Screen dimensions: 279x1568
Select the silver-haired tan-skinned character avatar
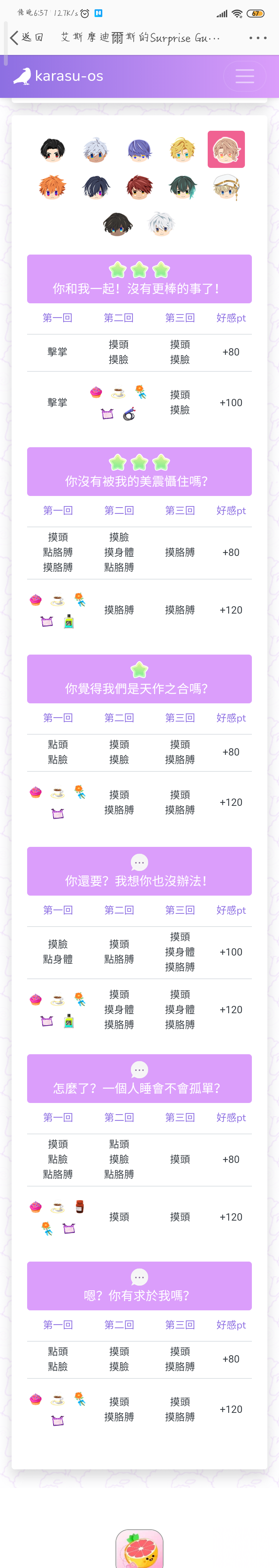[96, 150]
